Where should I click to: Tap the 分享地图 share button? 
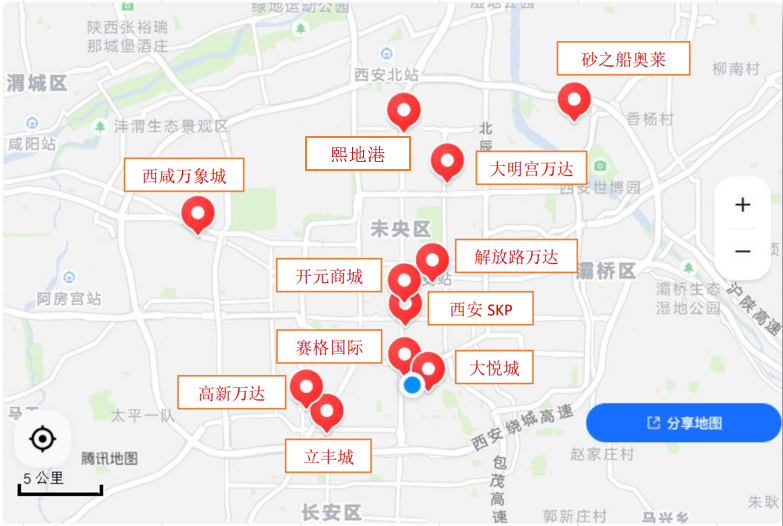[683, 423]
